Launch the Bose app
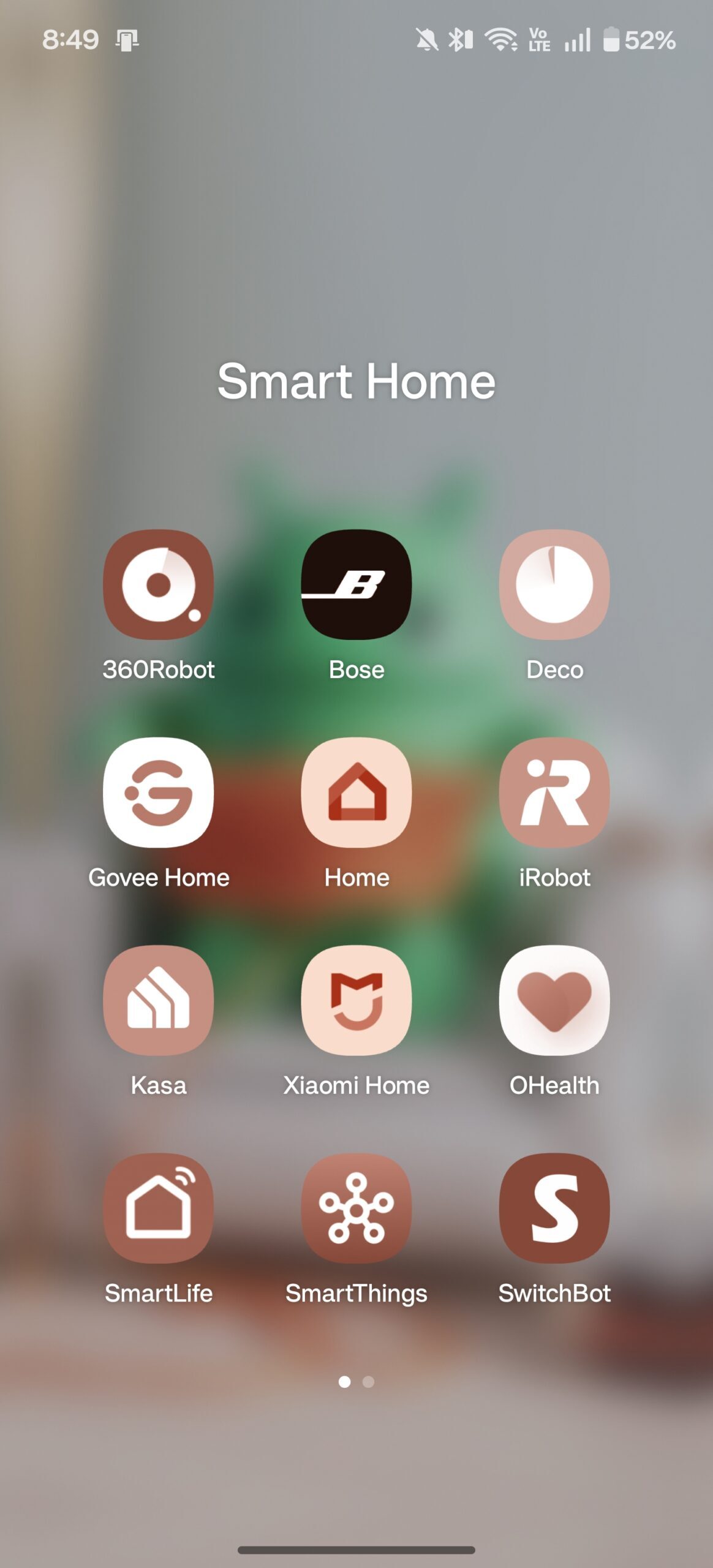The image size is (713, 1568). (x=356, y=585)
